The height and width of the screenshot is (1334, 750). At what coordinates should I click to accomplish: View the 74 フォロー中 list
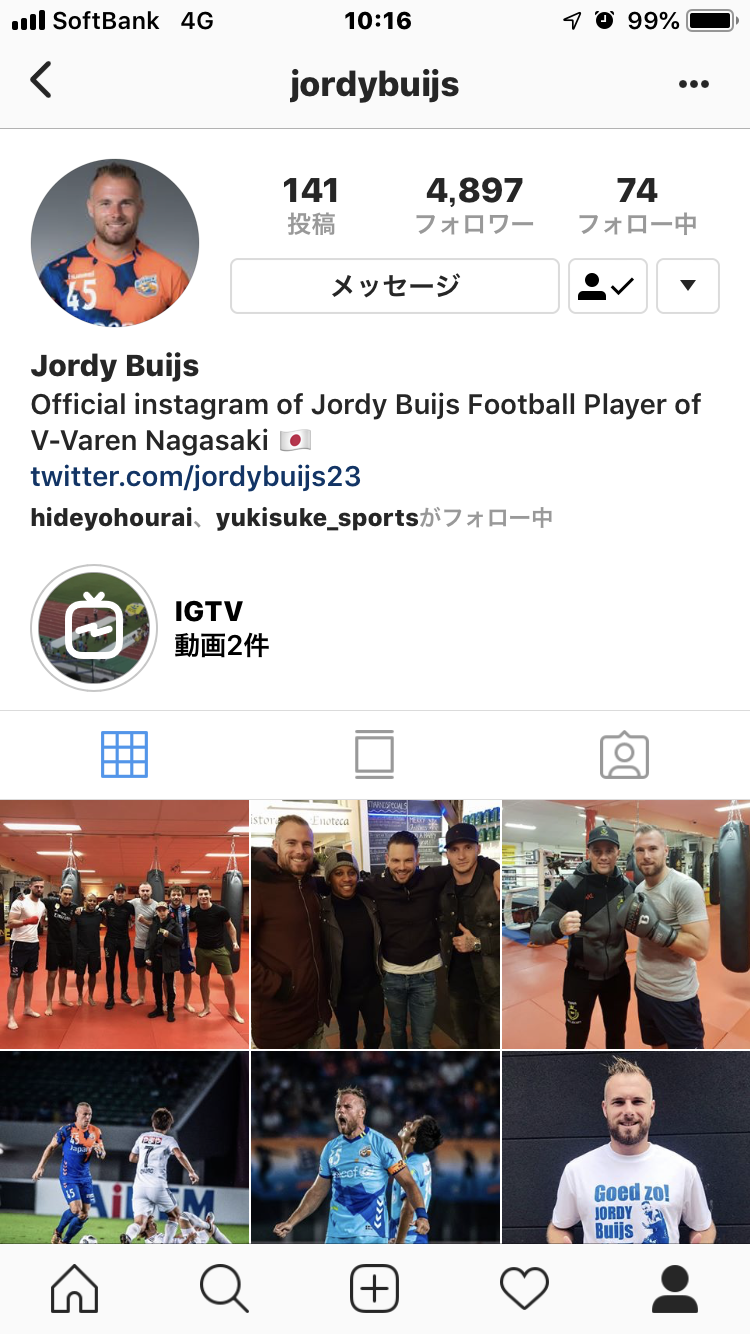[637, 204]
